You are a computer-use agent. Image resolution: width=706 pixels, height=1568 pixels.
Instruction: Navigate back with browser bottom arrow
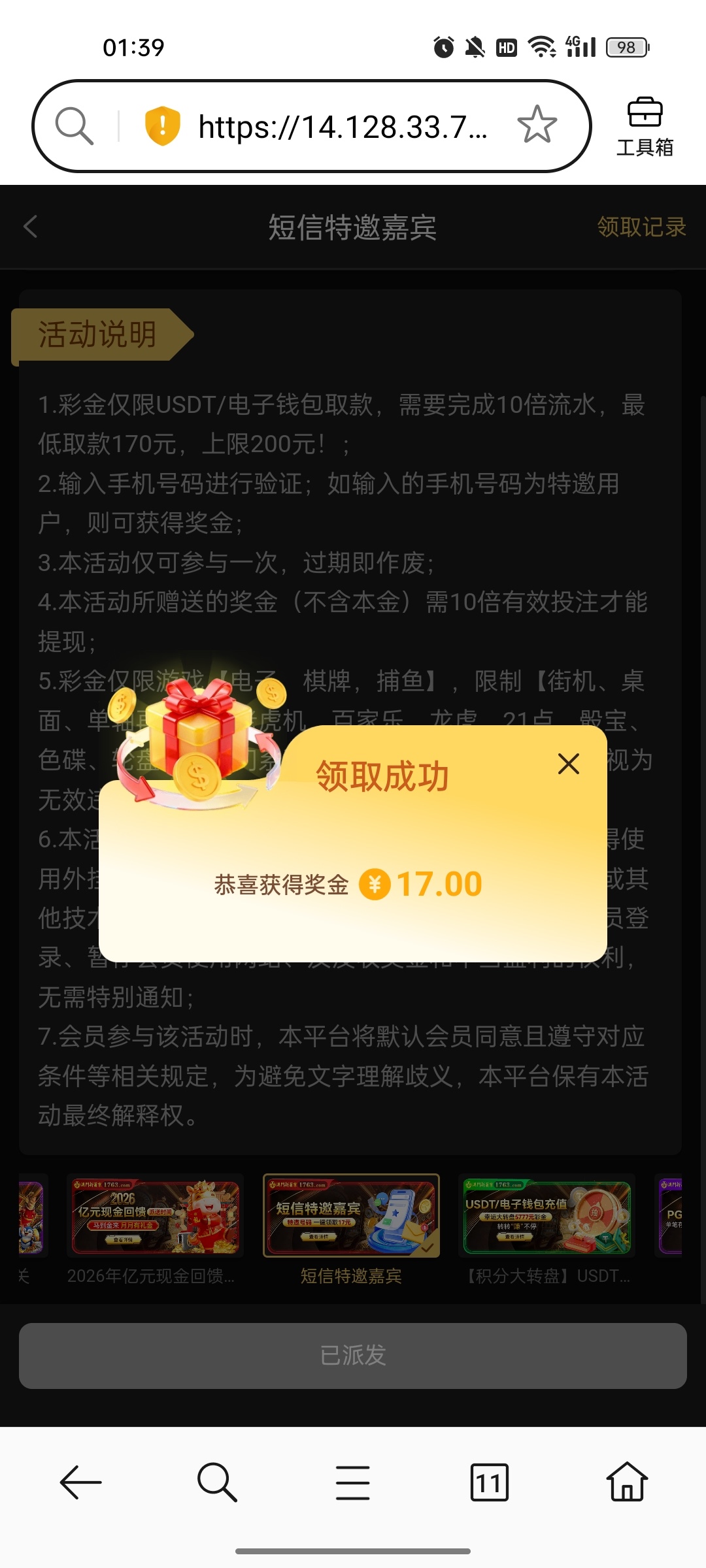point(81,1482)
